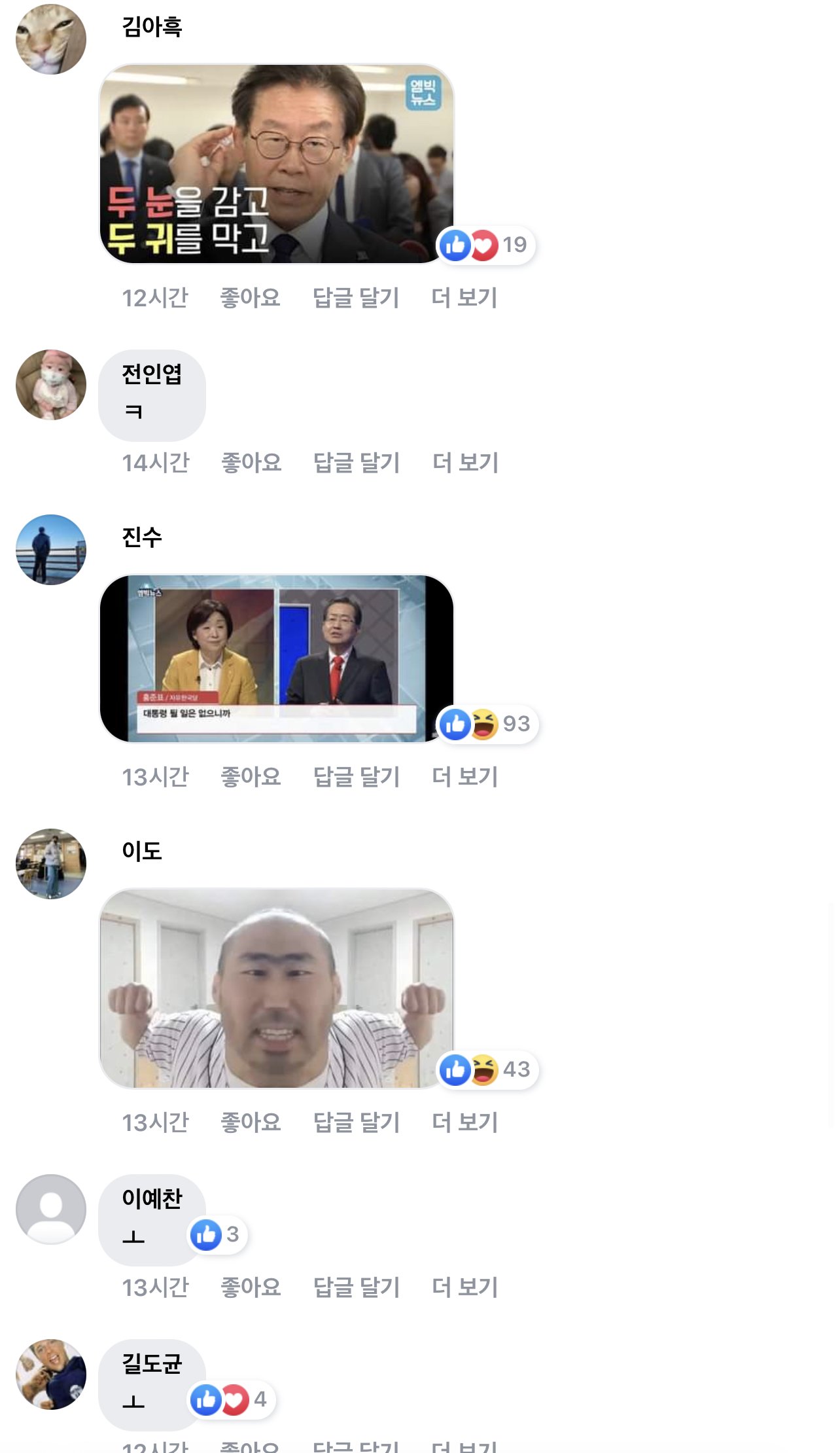The image size is (840, 1453).
Task: View reactions on 진수's comment
Action: point(487,725)
